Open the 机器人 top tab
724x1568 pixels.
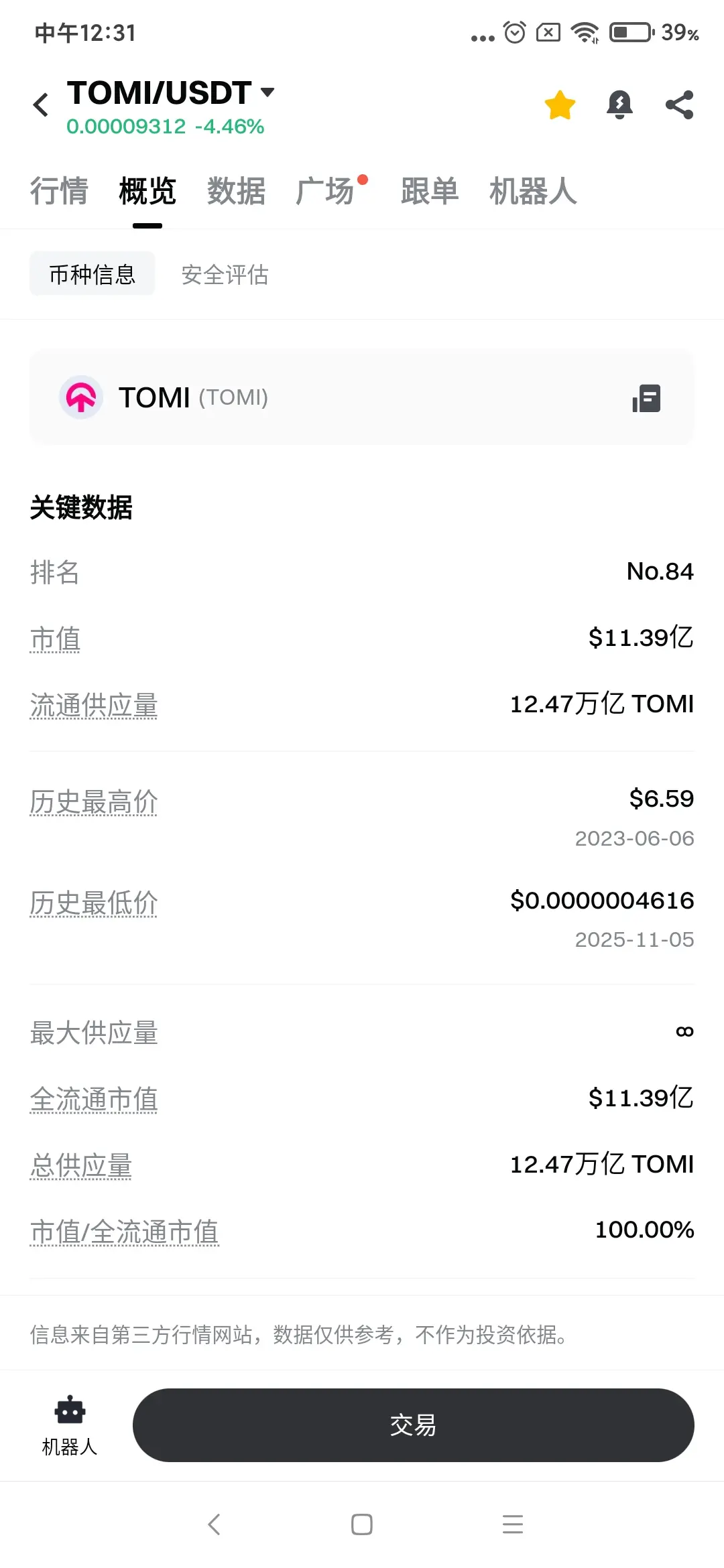(x=533, y=191)
